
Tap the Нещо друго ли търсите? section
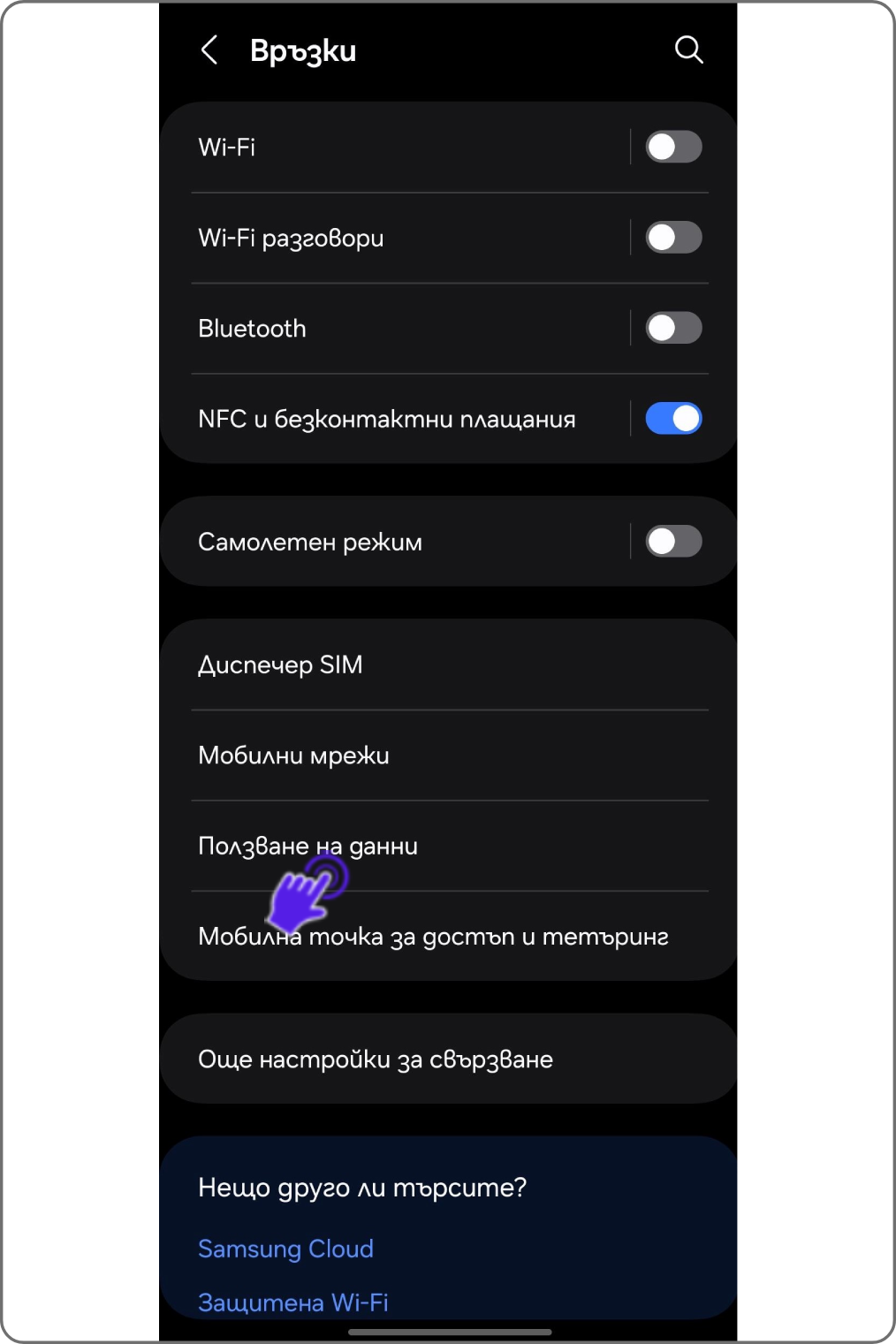361,1188
